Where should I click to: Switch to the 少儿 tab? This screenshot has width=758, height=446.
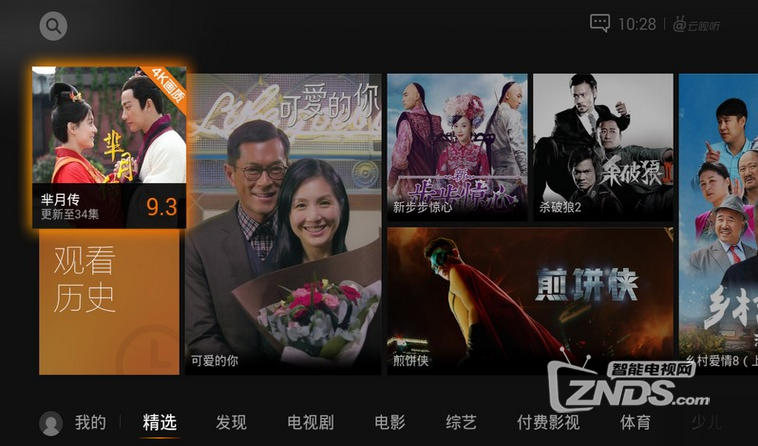(x=705, y=422)
